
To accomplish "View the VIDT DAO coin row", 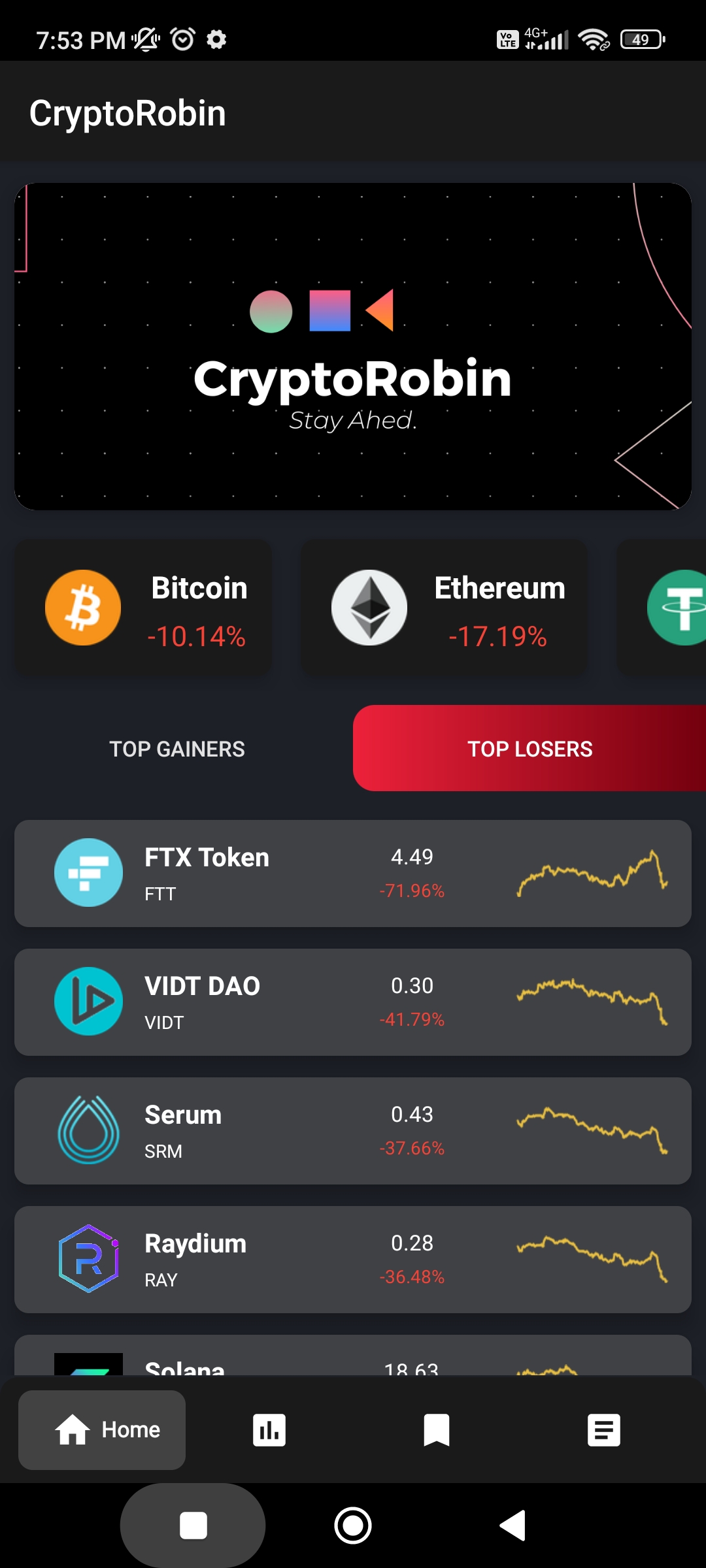I will click(x=353, y=1002).
